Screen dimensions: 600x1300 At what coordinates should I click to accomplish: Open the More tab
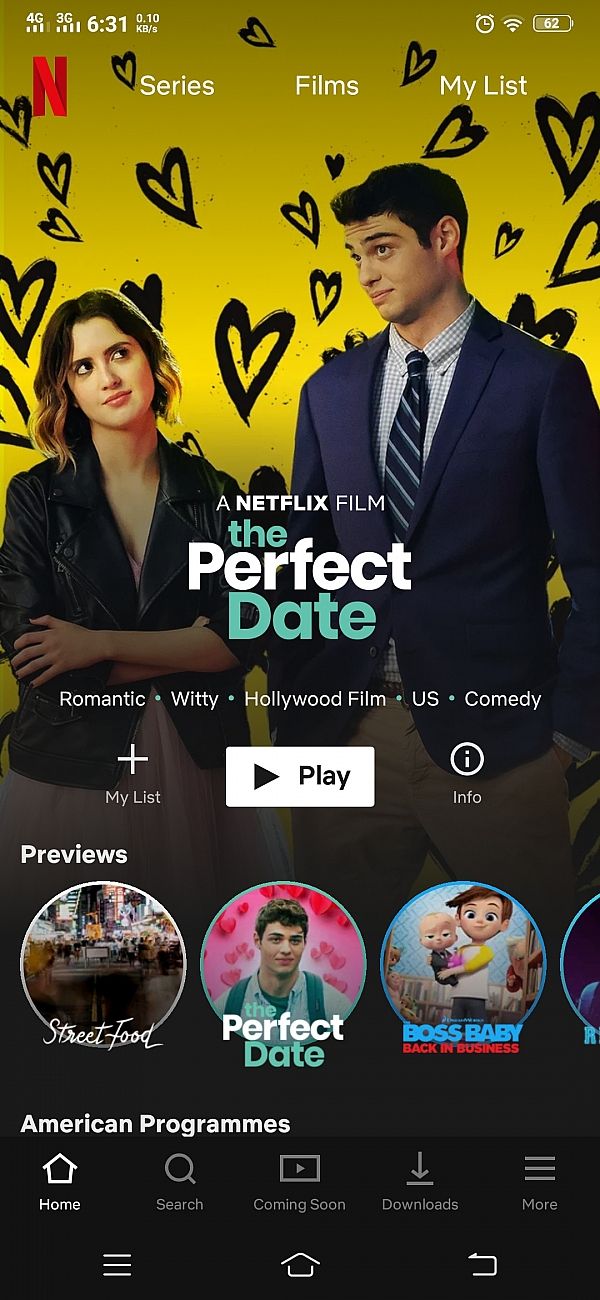point(540,1182)
